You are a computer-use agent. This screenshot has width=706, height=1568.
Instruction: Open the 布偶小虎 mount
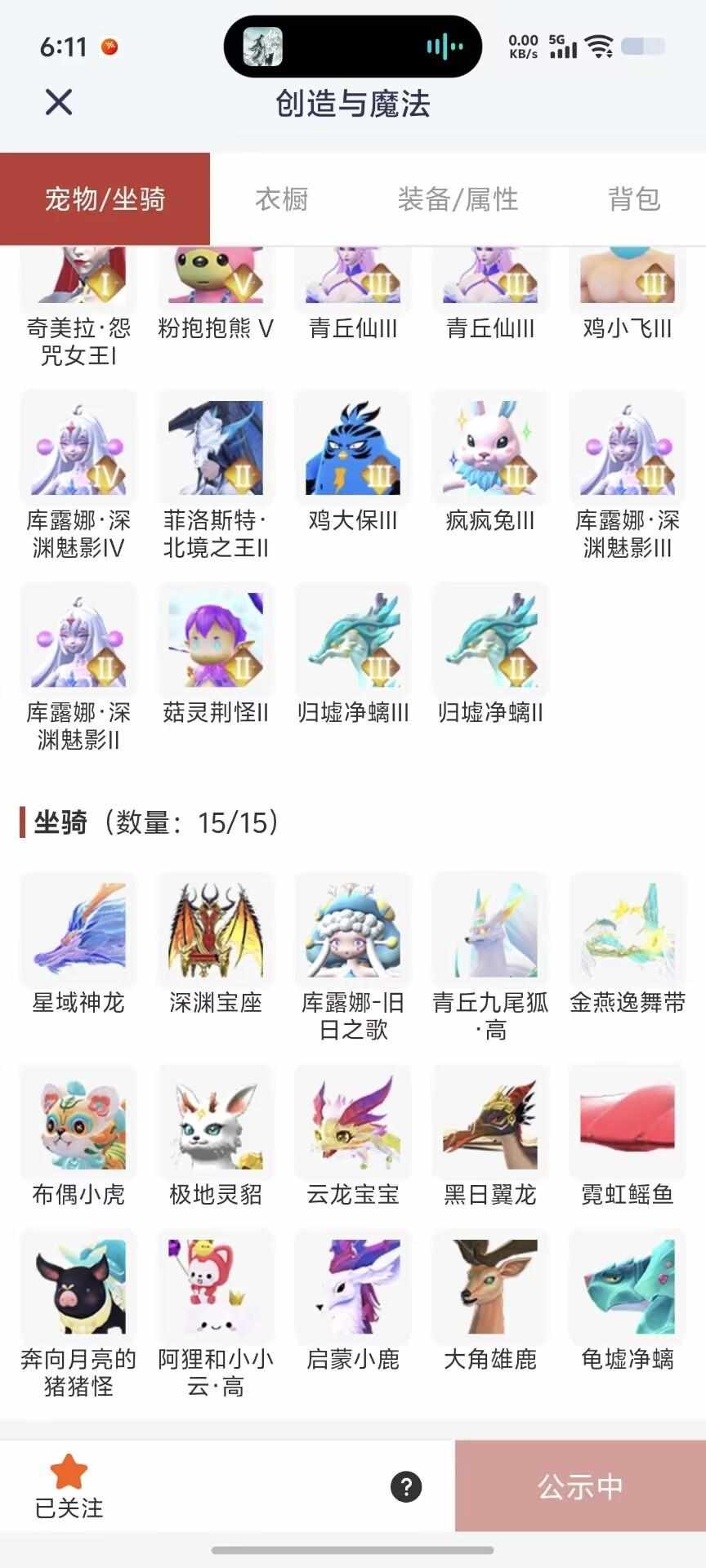click(78, 1123)
